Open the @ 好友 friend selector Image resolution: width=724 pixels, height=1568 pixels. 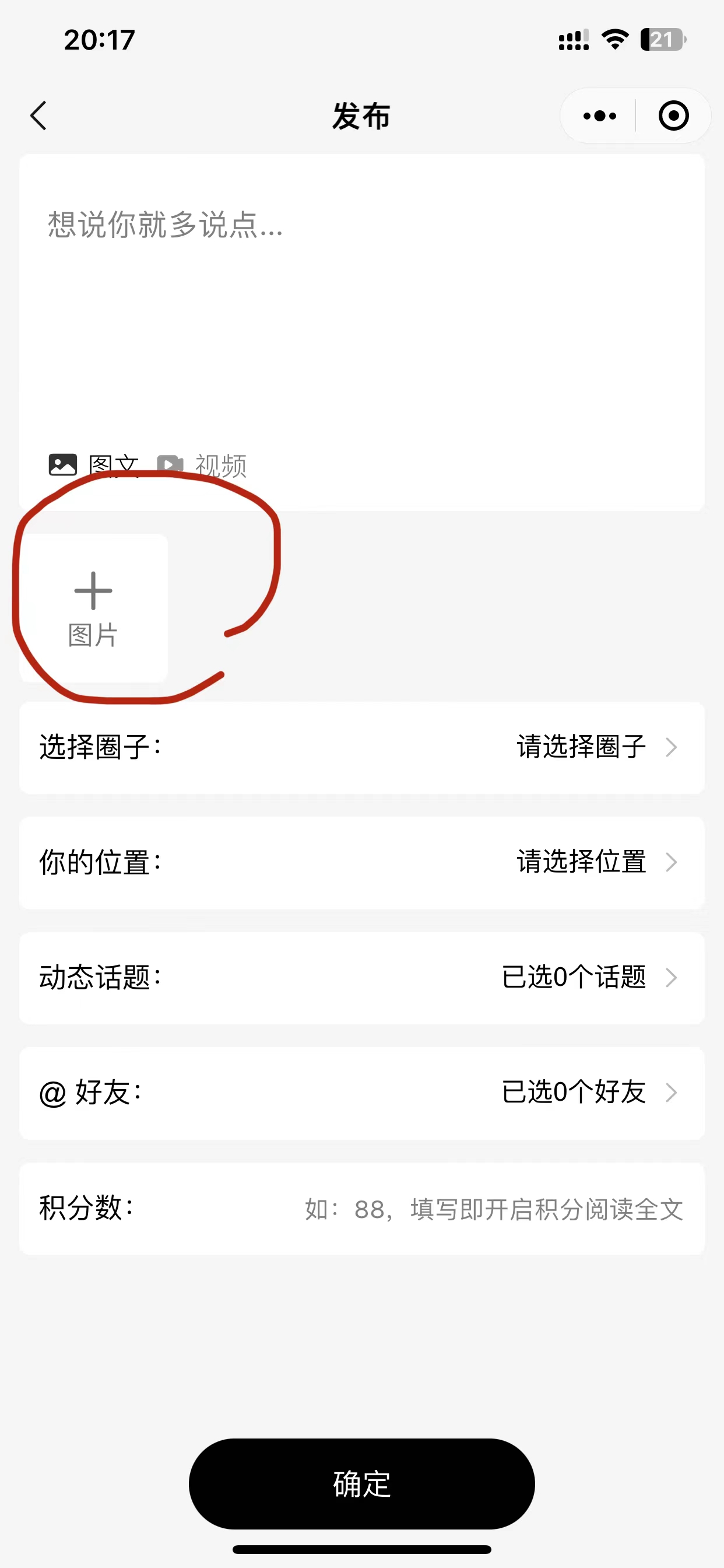click(x=362, y=1093)
